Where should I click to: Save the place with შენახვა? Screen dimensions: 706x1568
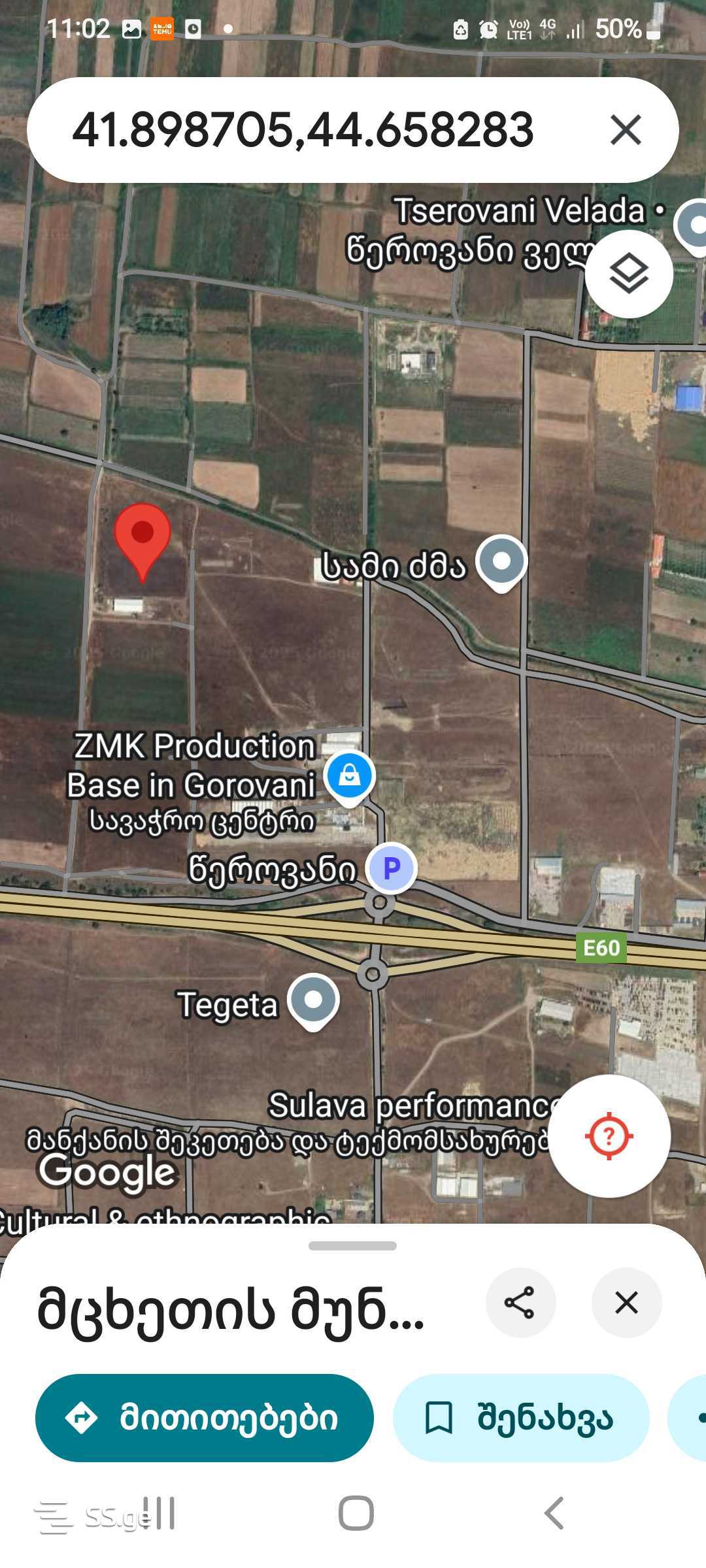click(520, 1418)
